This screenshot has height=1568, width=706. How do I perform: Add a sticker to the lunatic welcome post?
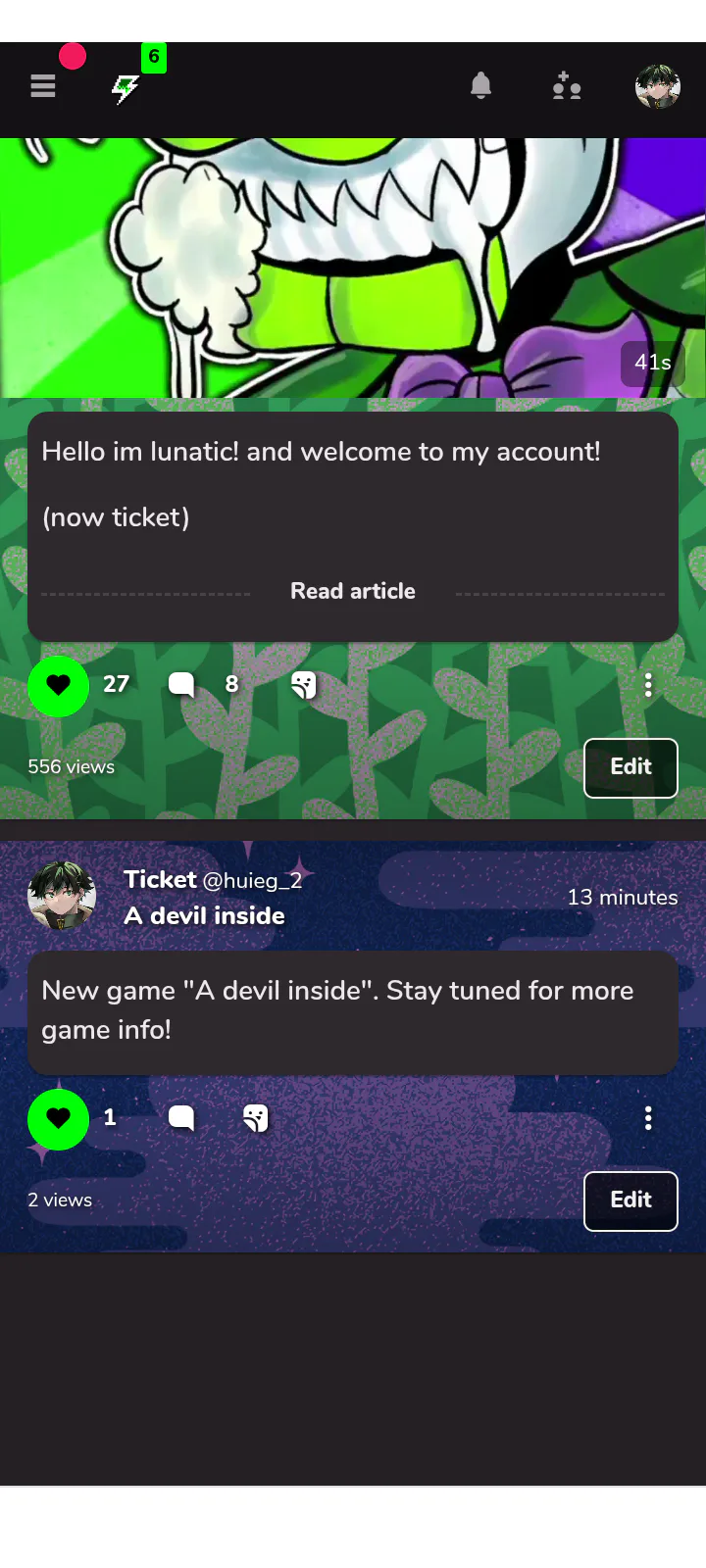pyautogui.click(x=304, y=684)
